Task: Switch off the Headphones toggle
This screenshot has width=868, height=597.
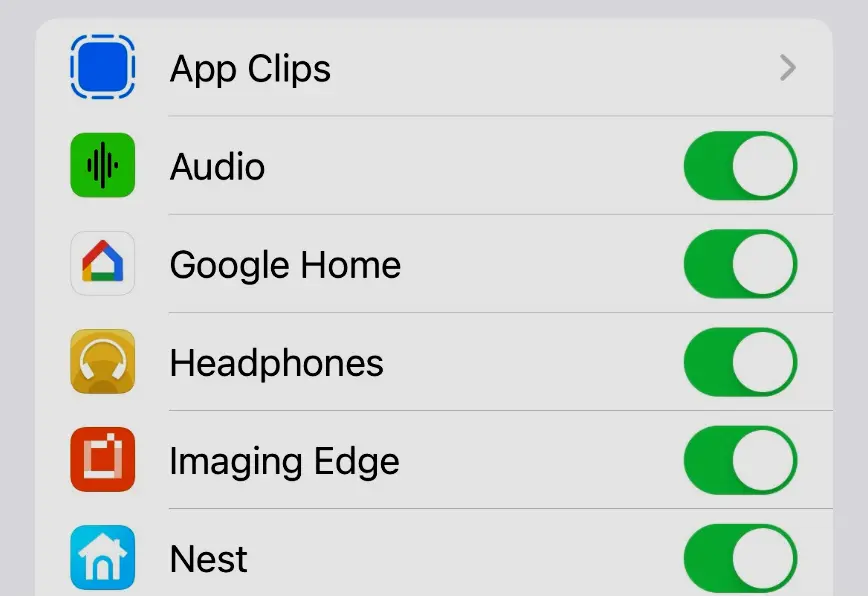Action: pos(739,362)
